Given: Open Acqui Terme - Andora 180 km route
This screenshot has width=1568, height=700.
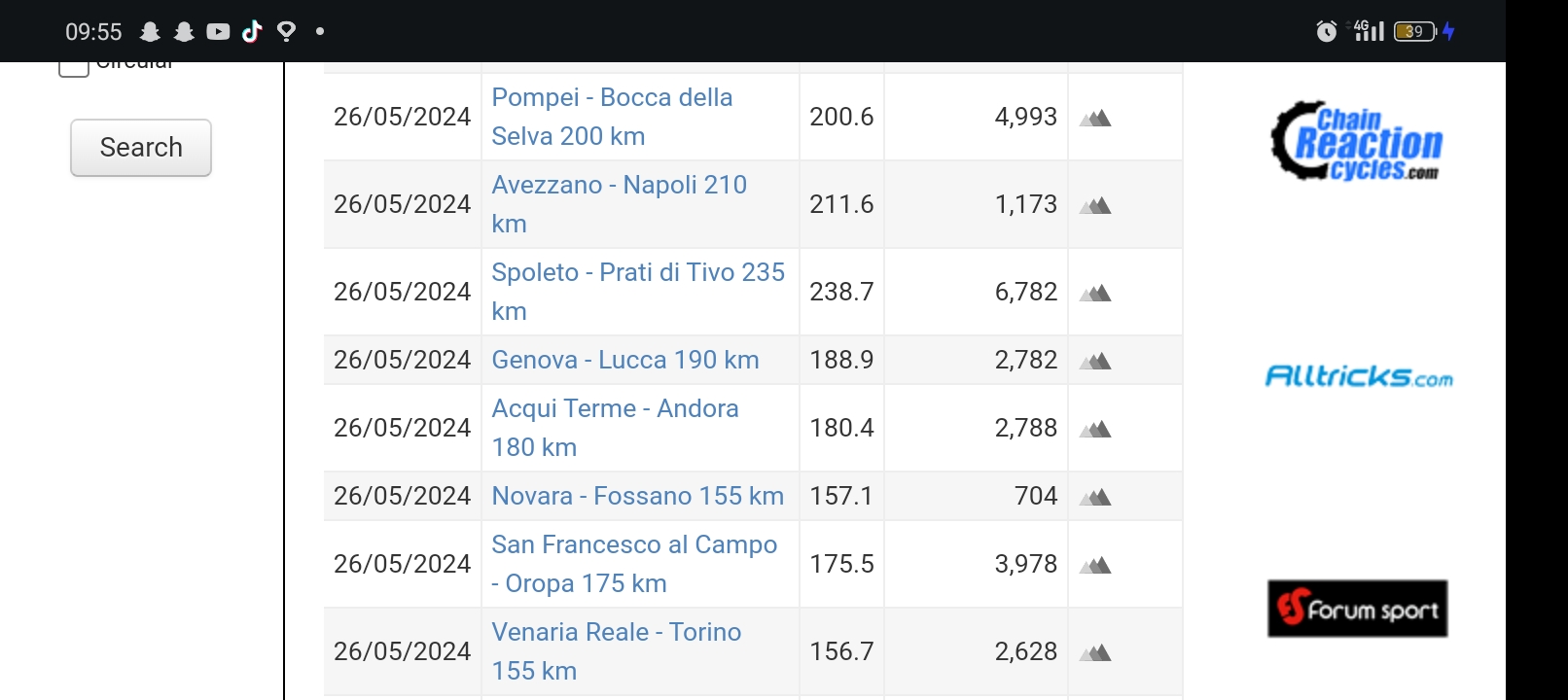Looking at the screenshot, I should tap(614, 409).
